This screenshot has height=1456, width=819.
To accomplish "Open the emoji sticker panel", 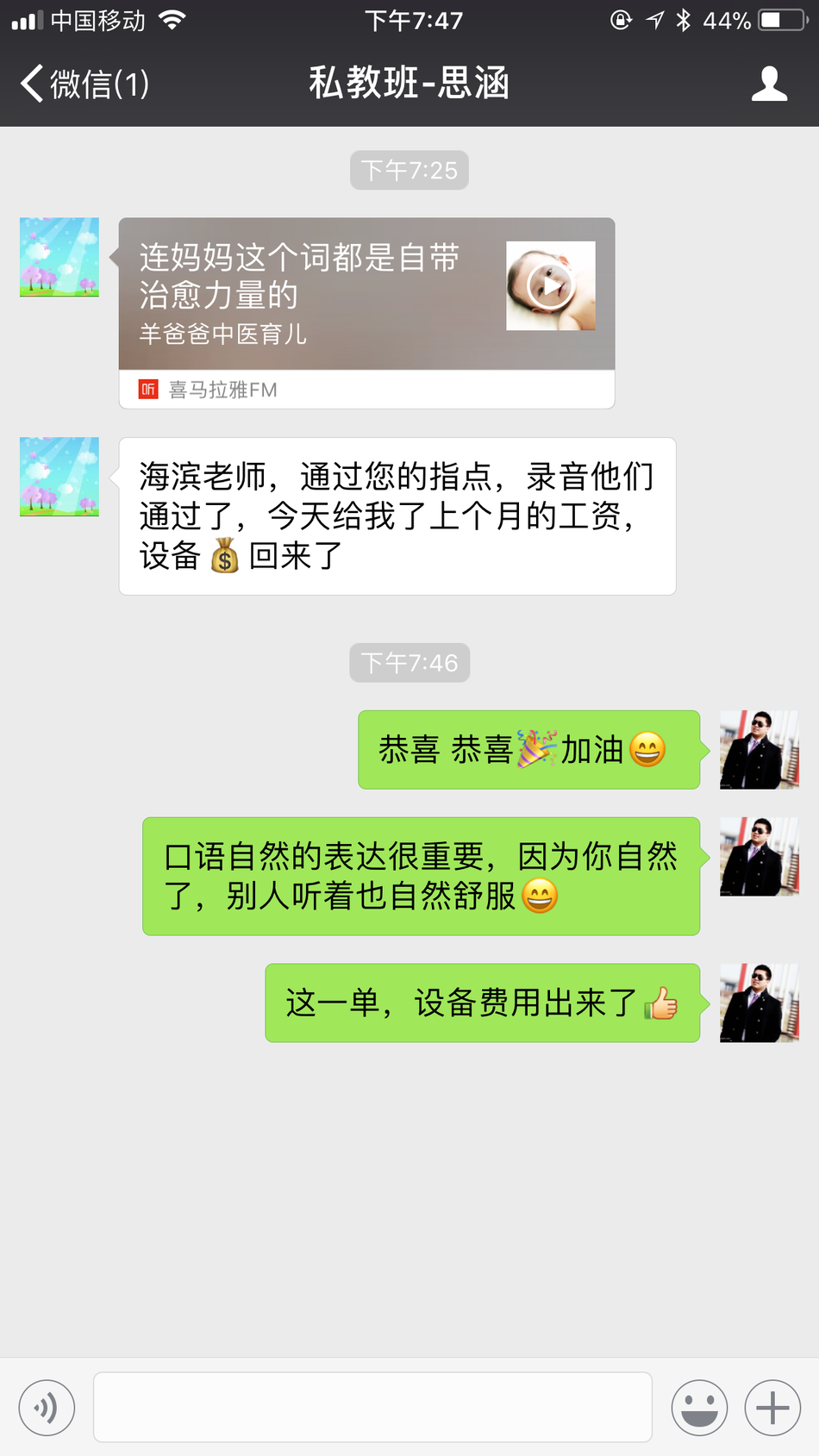I will 699,1408.
